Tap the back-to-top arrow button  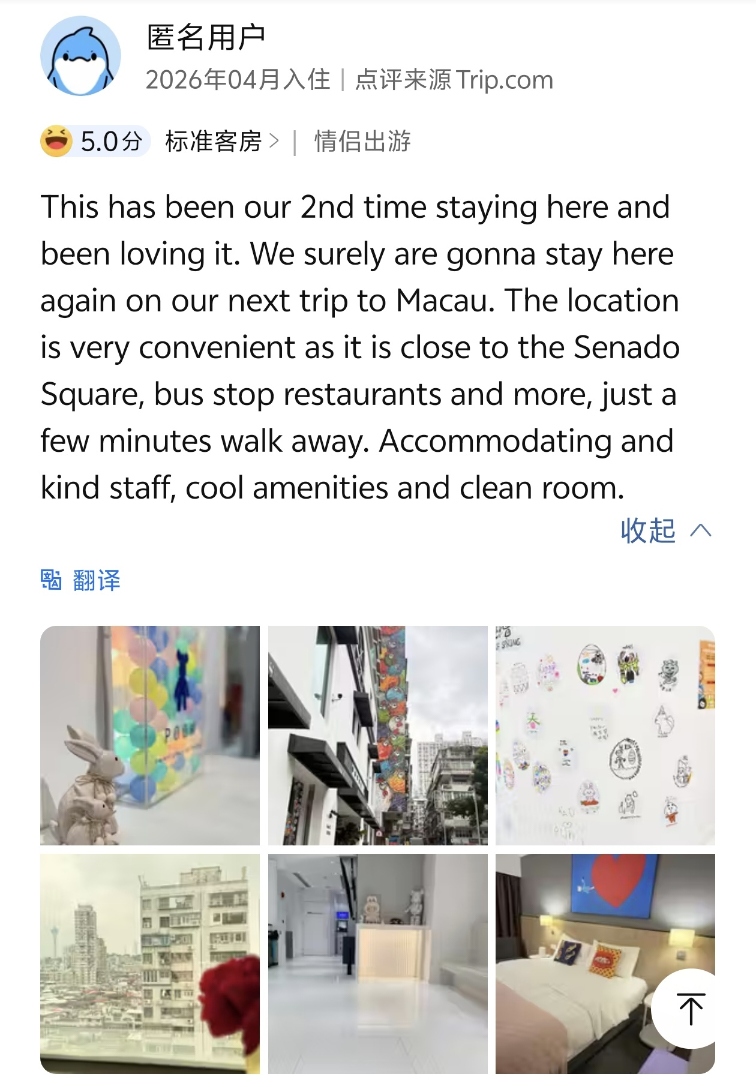coord(692,1008)
